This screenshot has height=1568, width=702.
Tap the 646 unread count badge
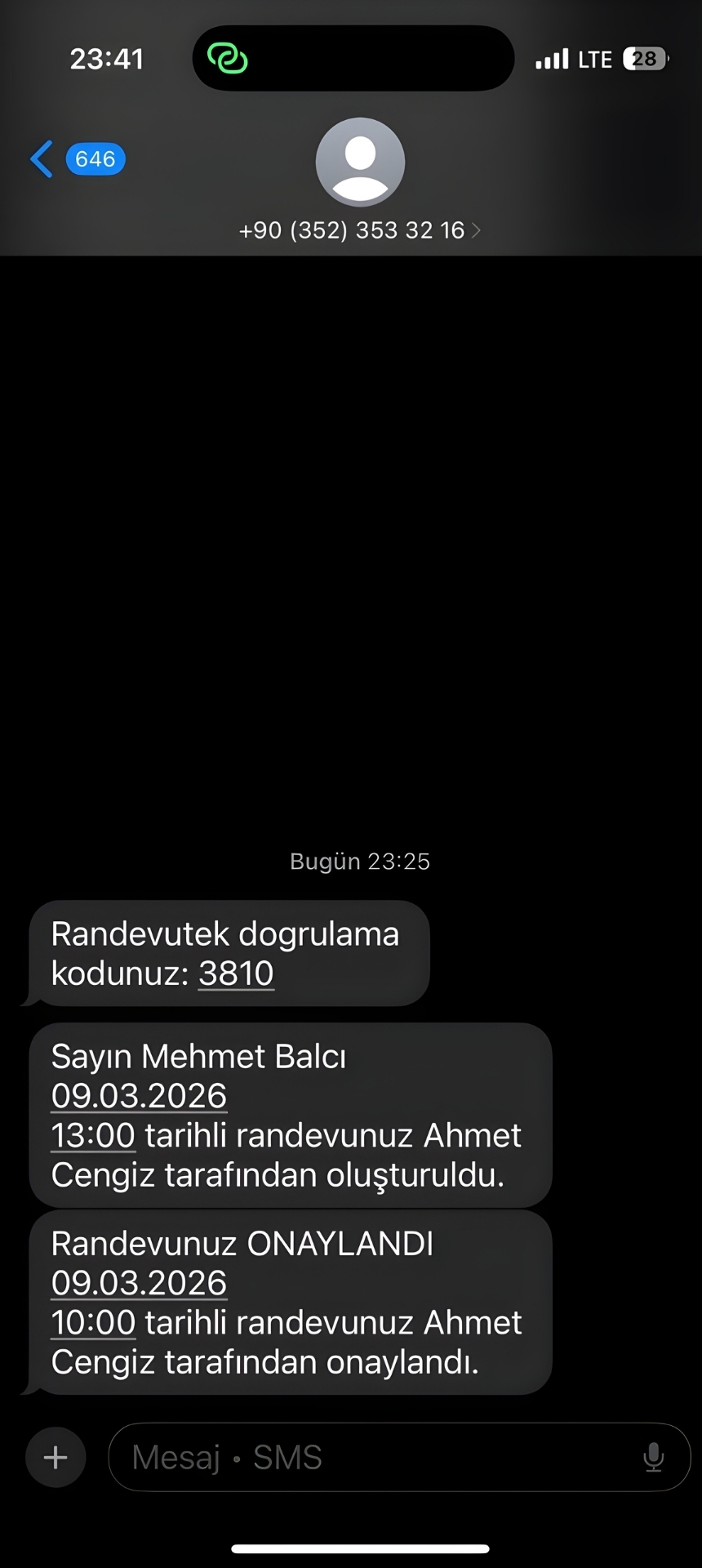pyautogui.click(x=95, y=158)
